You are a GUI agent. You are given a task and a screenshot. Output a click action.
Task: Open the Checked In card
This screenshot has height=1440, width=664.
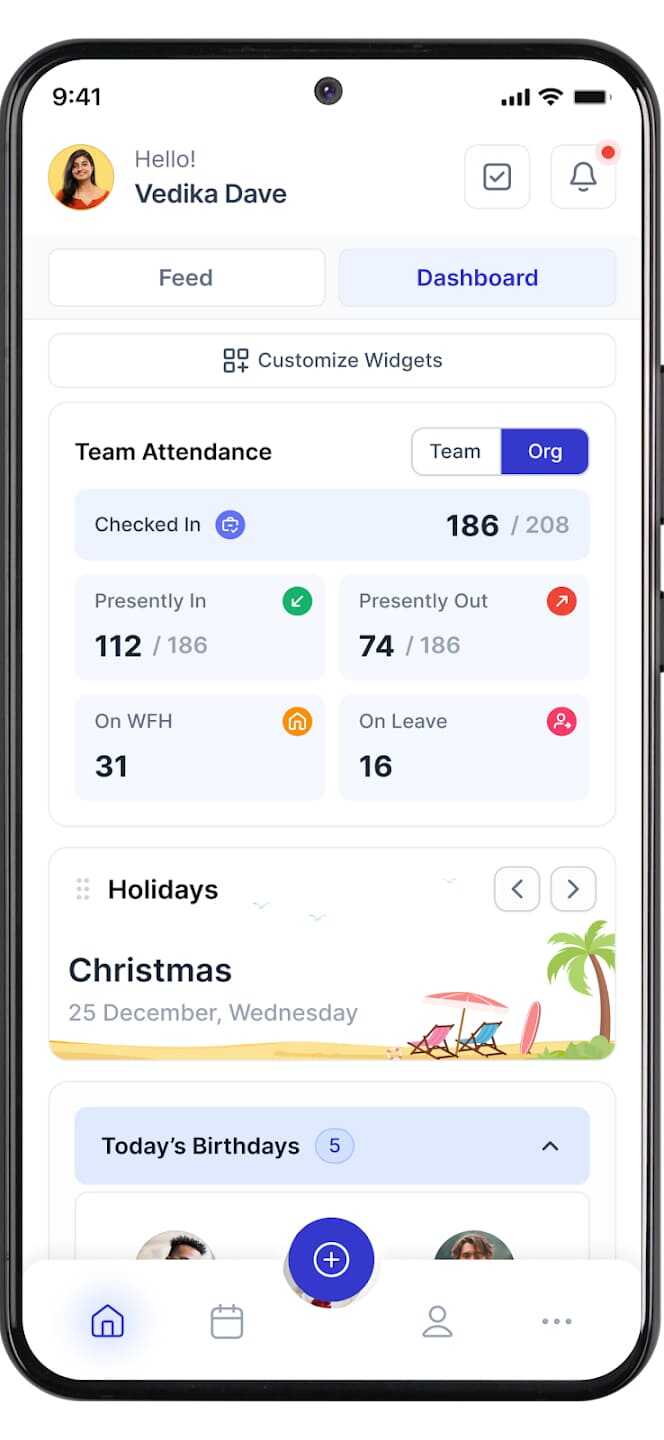pyautogui.click(x=332, y=525)
